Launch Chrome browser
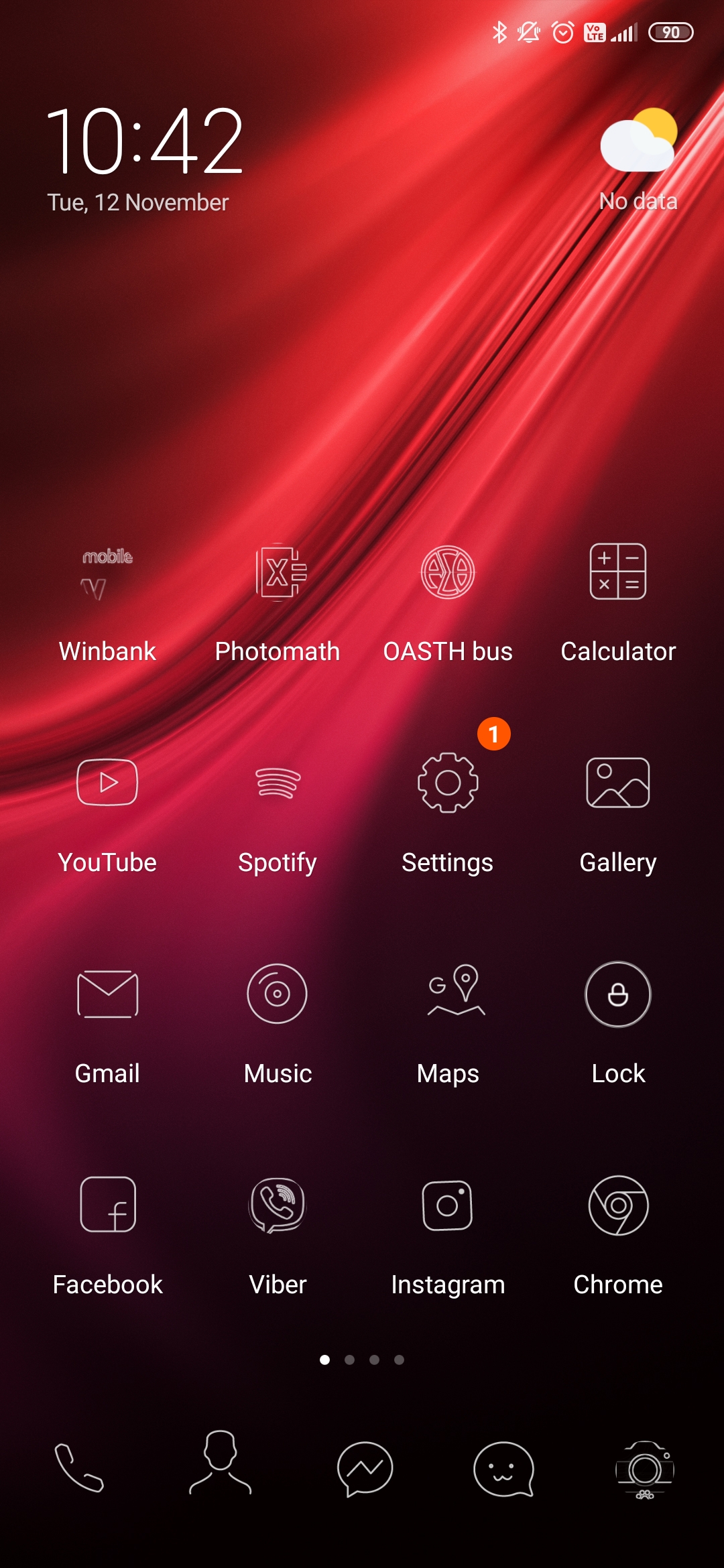The height and width of the screenshot is (1568, 724). (617, 1205)
